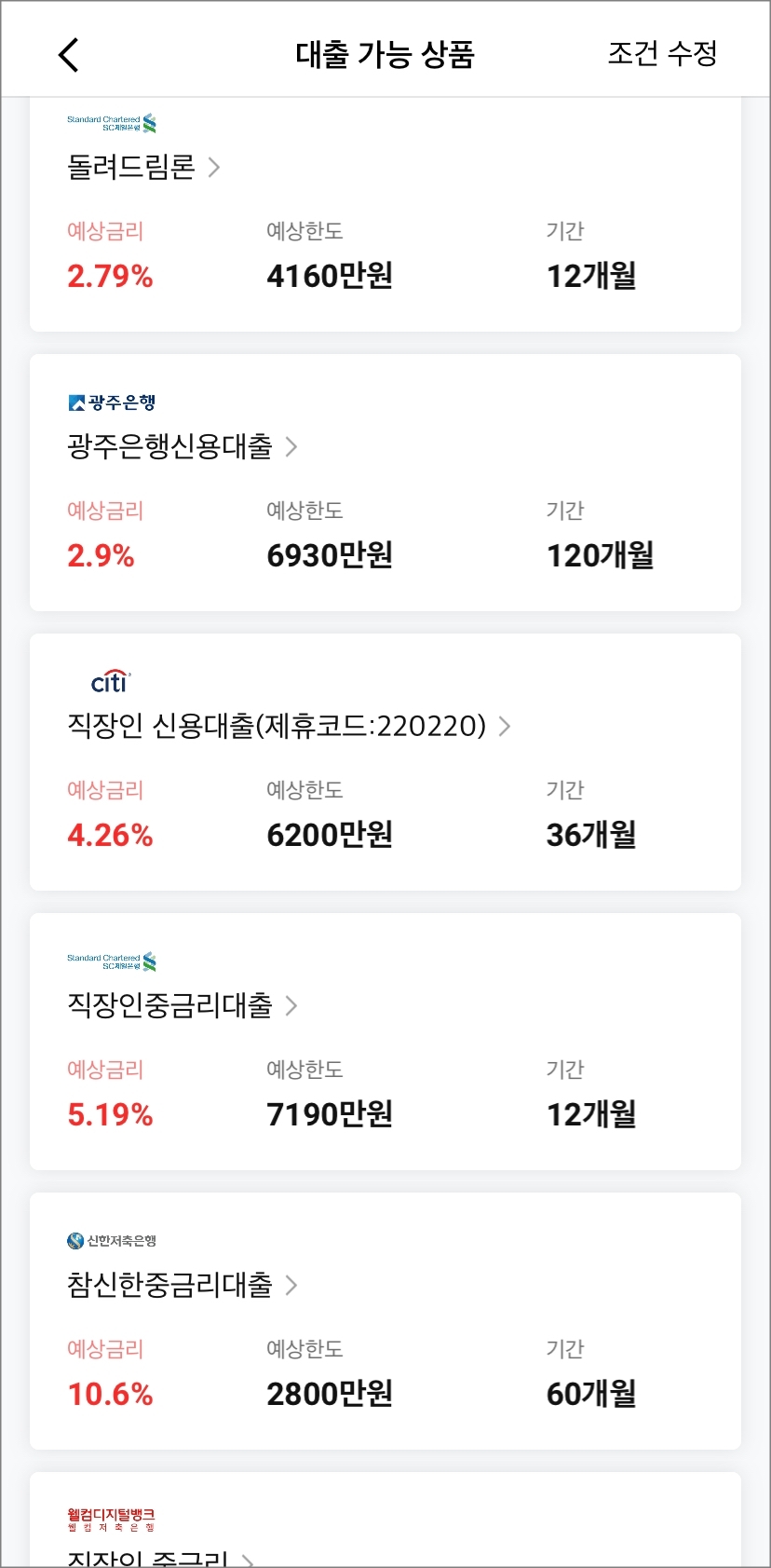Viewport: 771px width, 1568px height.
Task: Tap the 2.79% interest rate value
Action: click(x=112, y=276)
